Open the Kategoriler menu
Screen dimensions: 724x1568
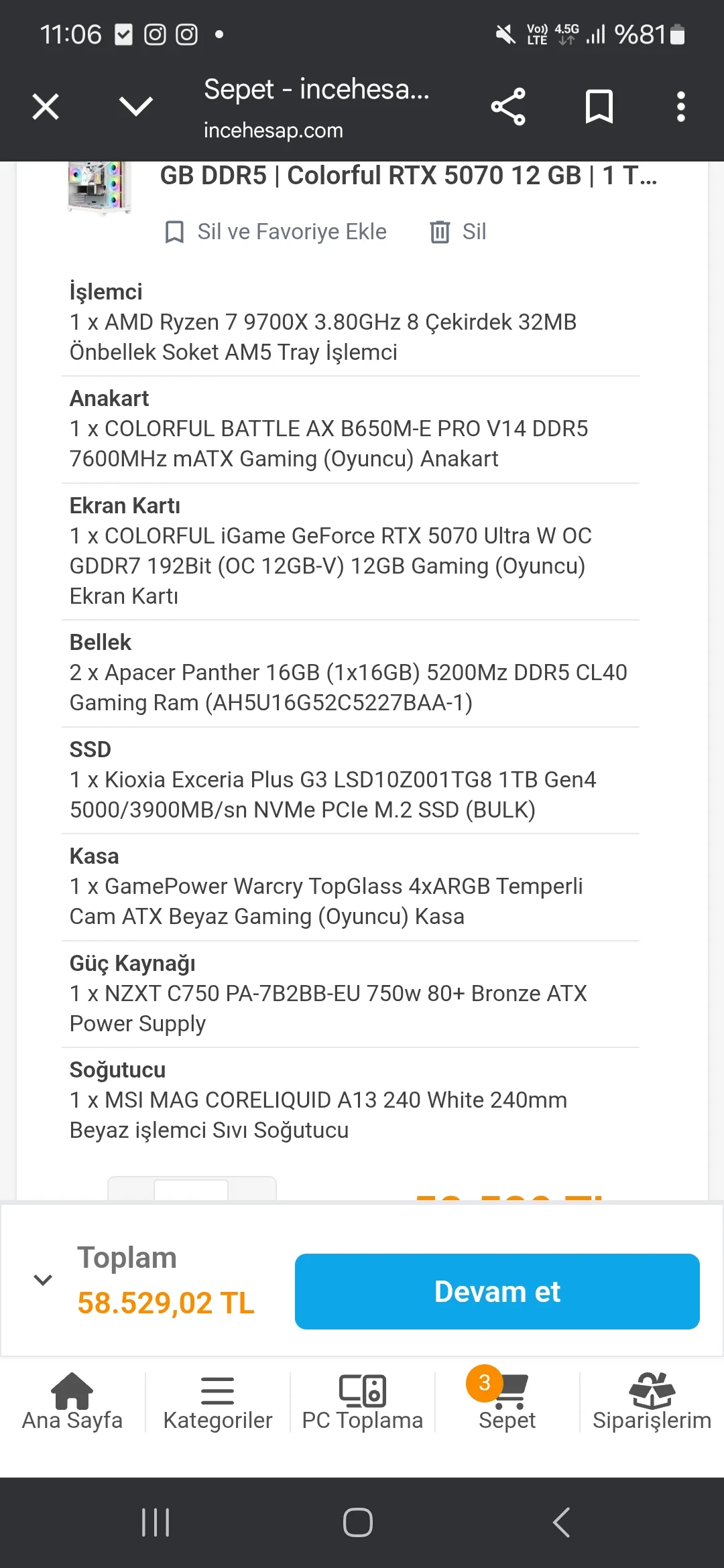pyautogui.click(x=217, y=1402)
